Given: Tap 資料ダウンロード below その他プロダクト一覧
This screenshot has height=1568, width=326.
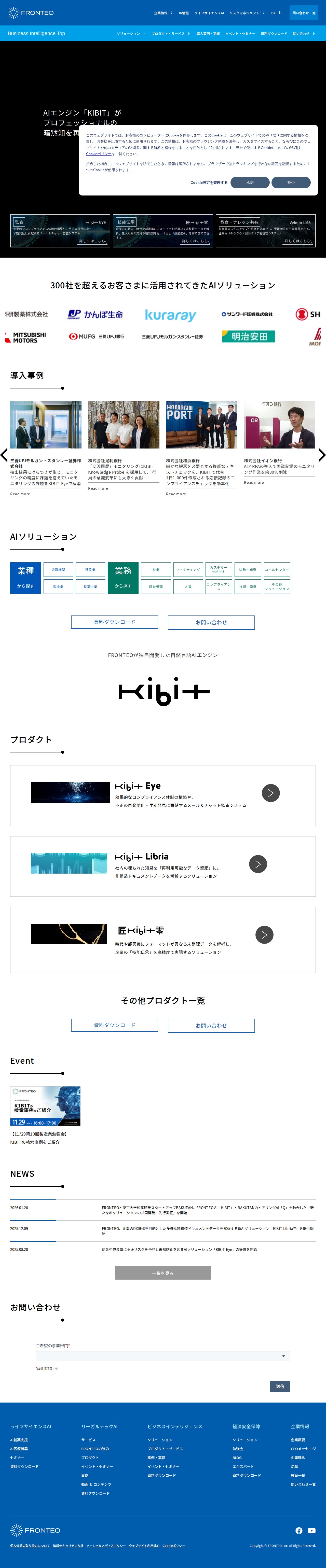Looking at the screenshot, I should [x=115, y=1025].
